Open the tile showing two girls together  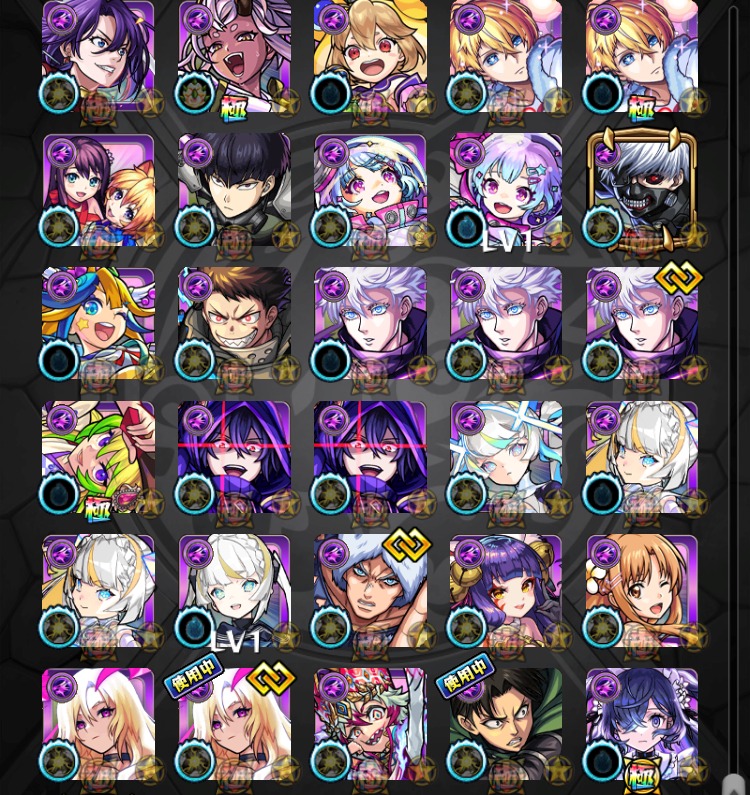pyautogui.click(x=98, y=190)
